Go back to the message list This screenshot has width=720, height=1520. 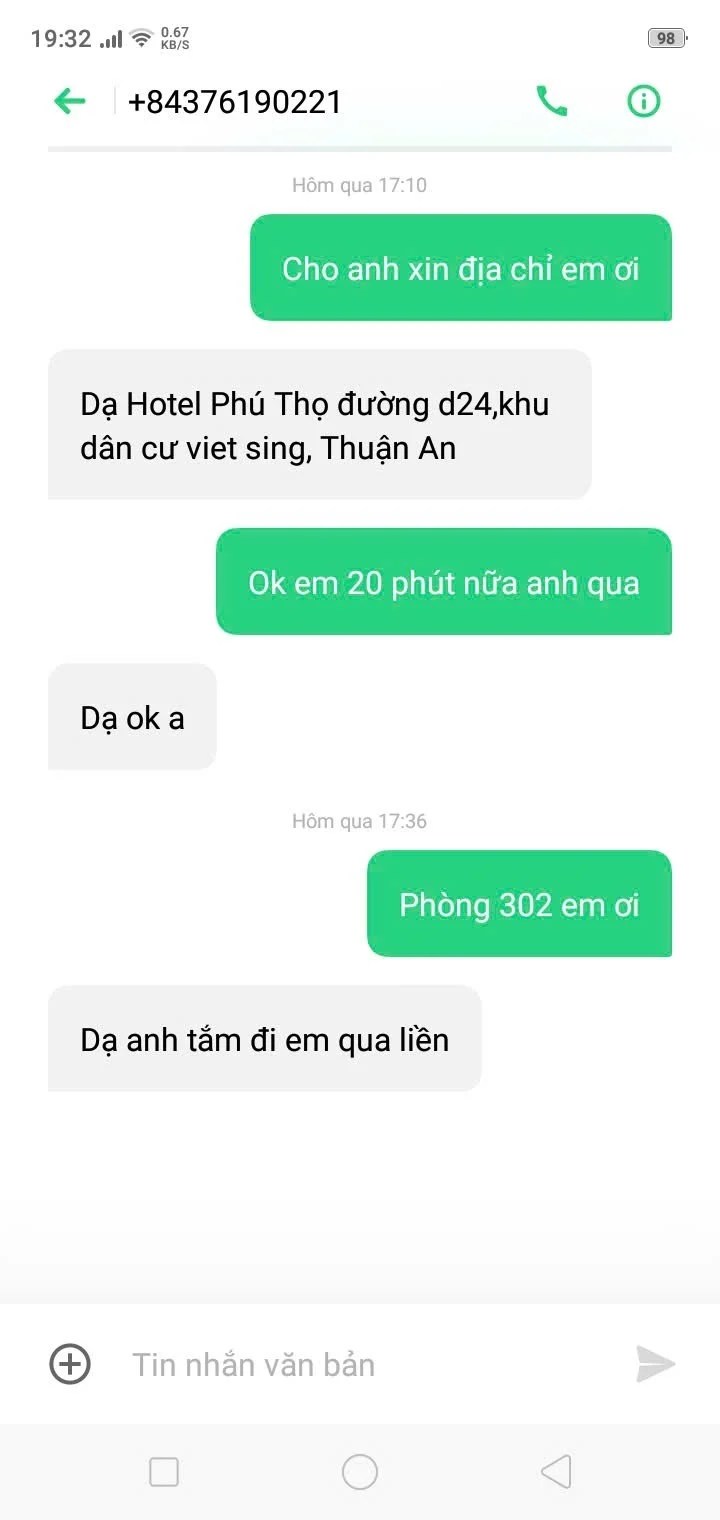[69, 101]
